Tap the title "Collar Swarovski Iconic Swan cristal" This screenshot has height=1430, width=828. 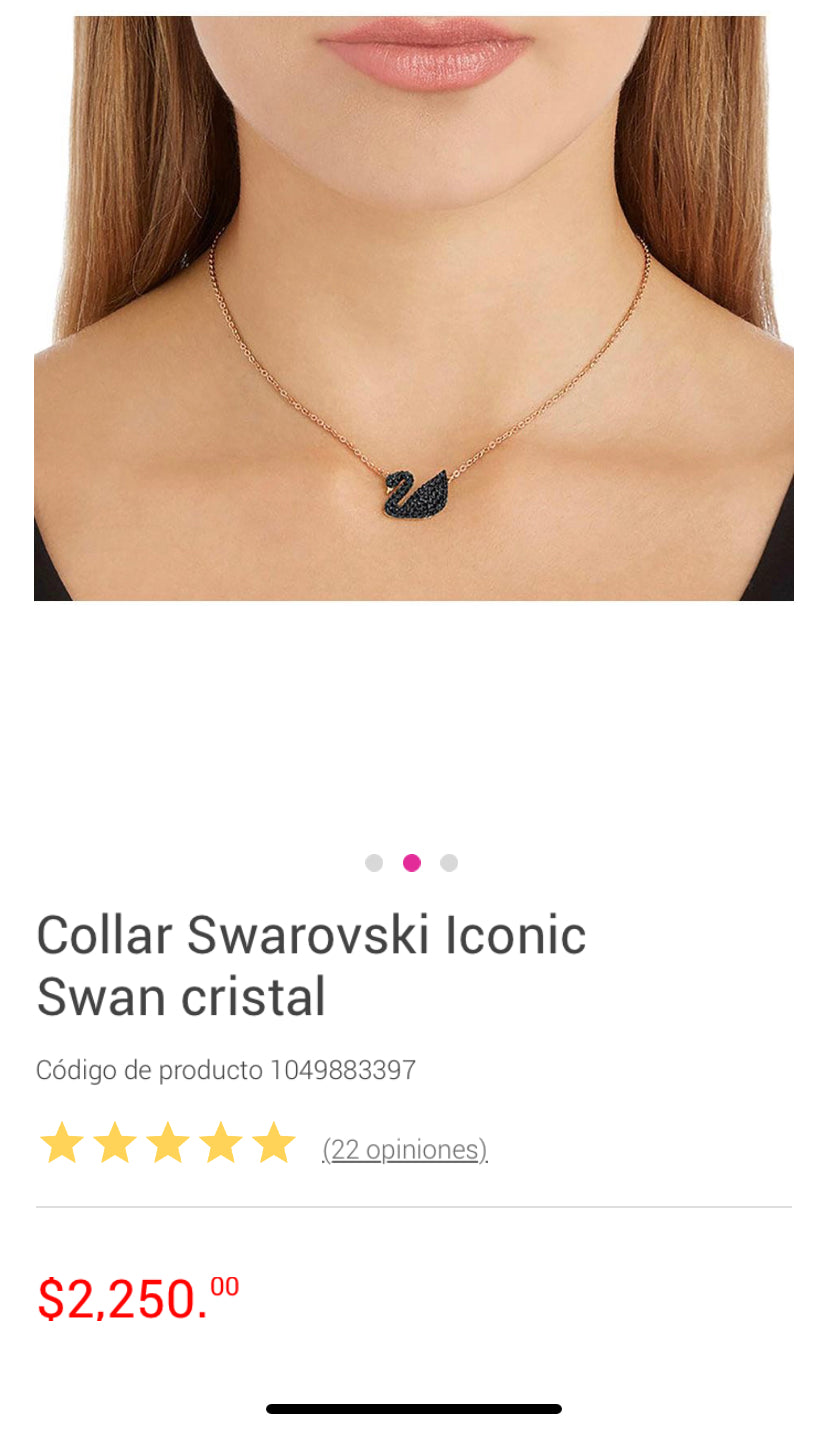(311, 963)
